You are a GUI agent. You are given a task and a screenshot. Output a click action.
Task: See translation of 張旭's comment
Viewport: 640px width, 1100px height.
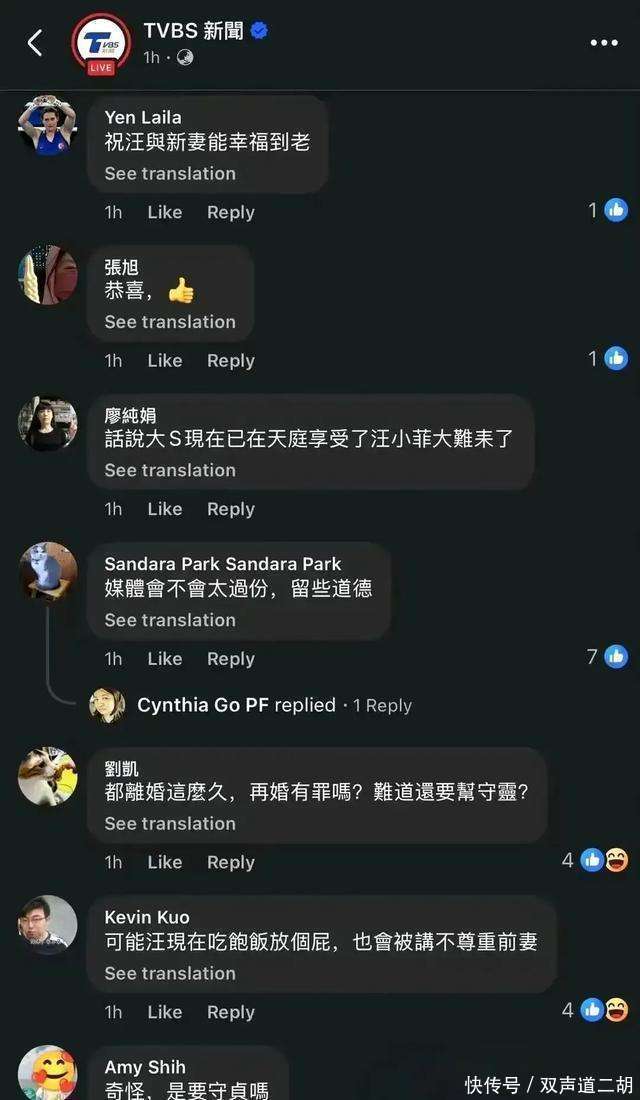[170, 322]
